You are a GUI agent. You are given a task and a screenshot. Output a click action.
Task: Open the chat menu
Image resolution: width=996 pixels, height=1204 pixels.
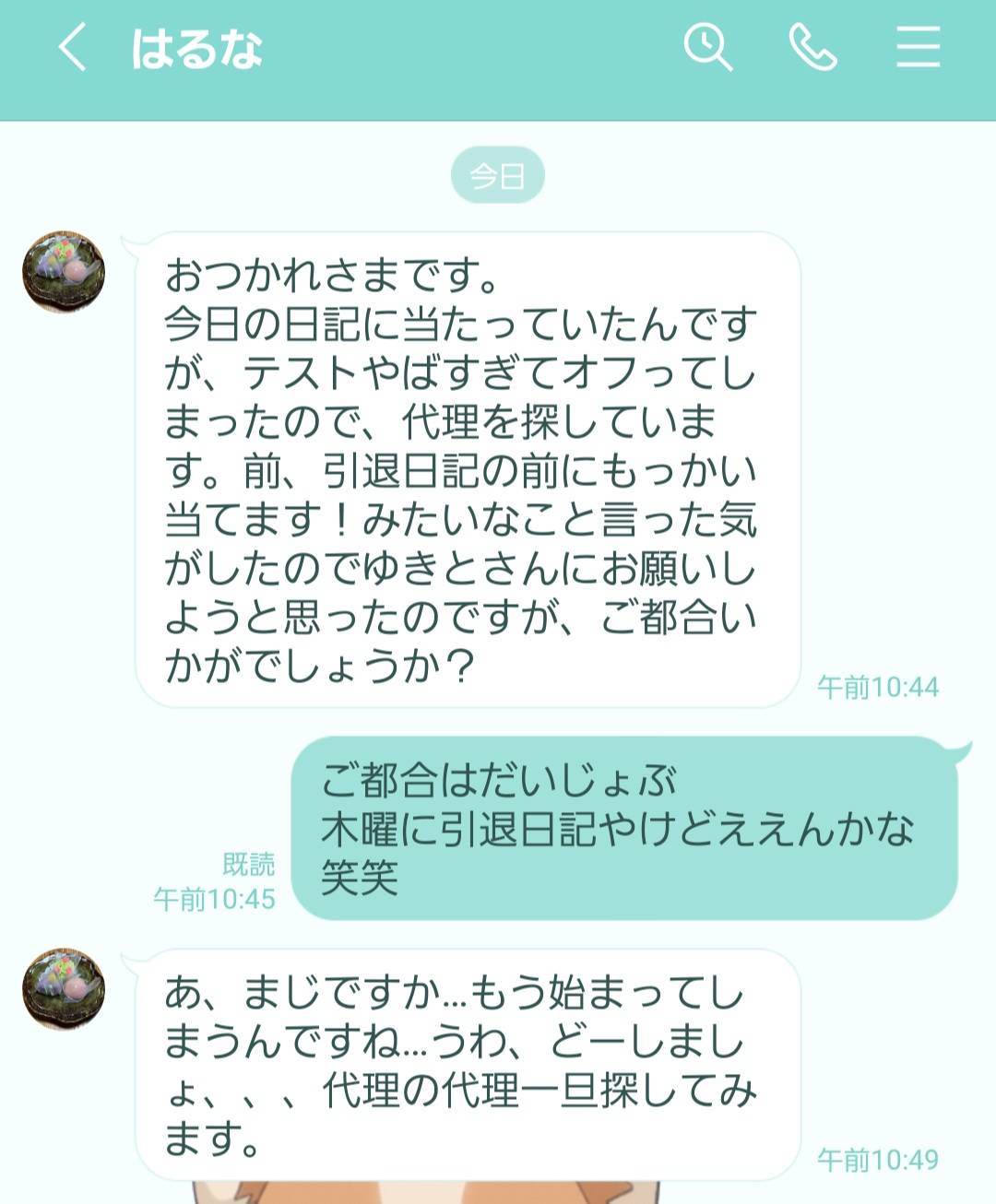point(918,48)
